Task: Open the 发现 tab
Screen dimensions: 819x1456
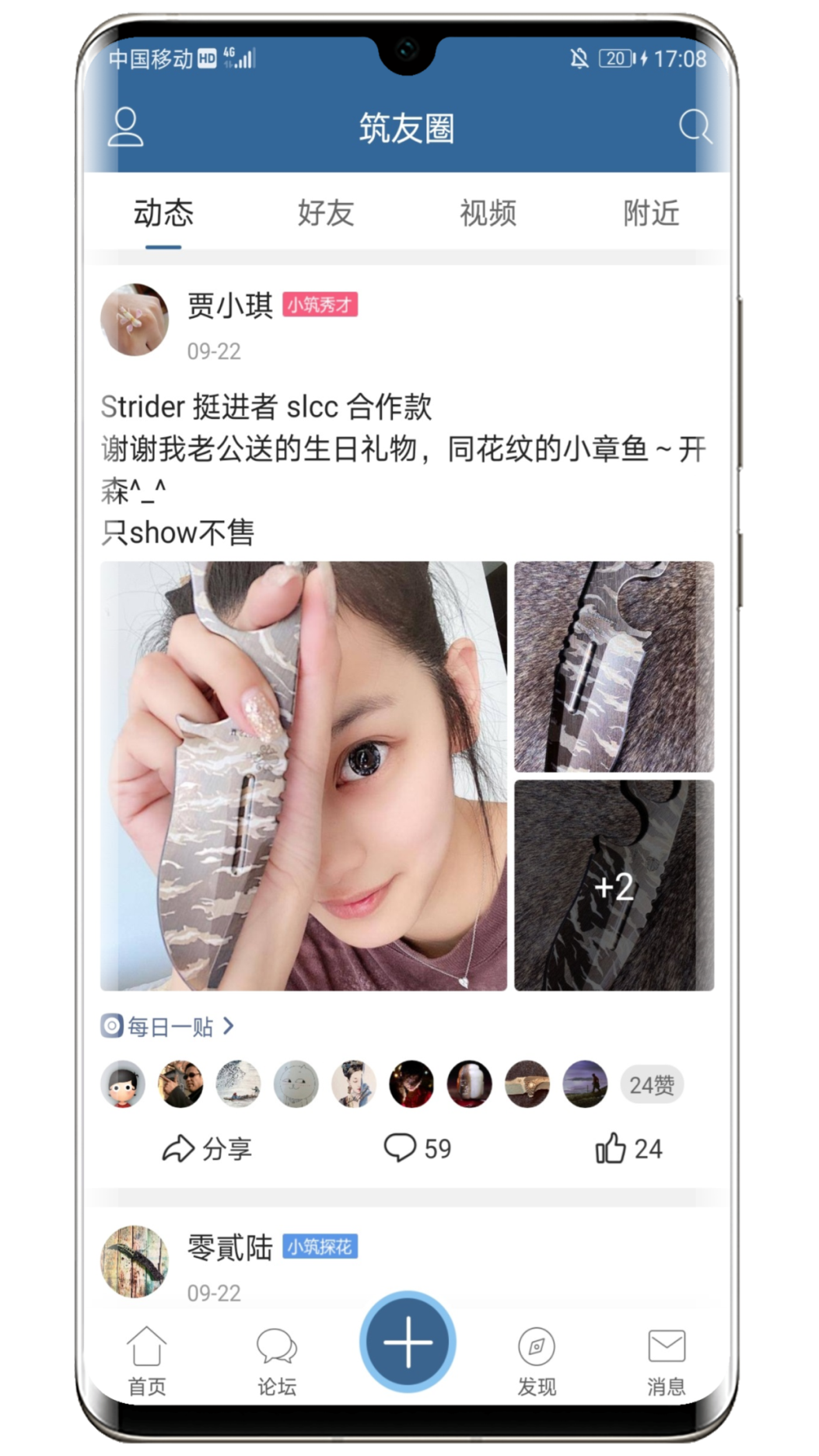Action: click(x=537, y=1360)
